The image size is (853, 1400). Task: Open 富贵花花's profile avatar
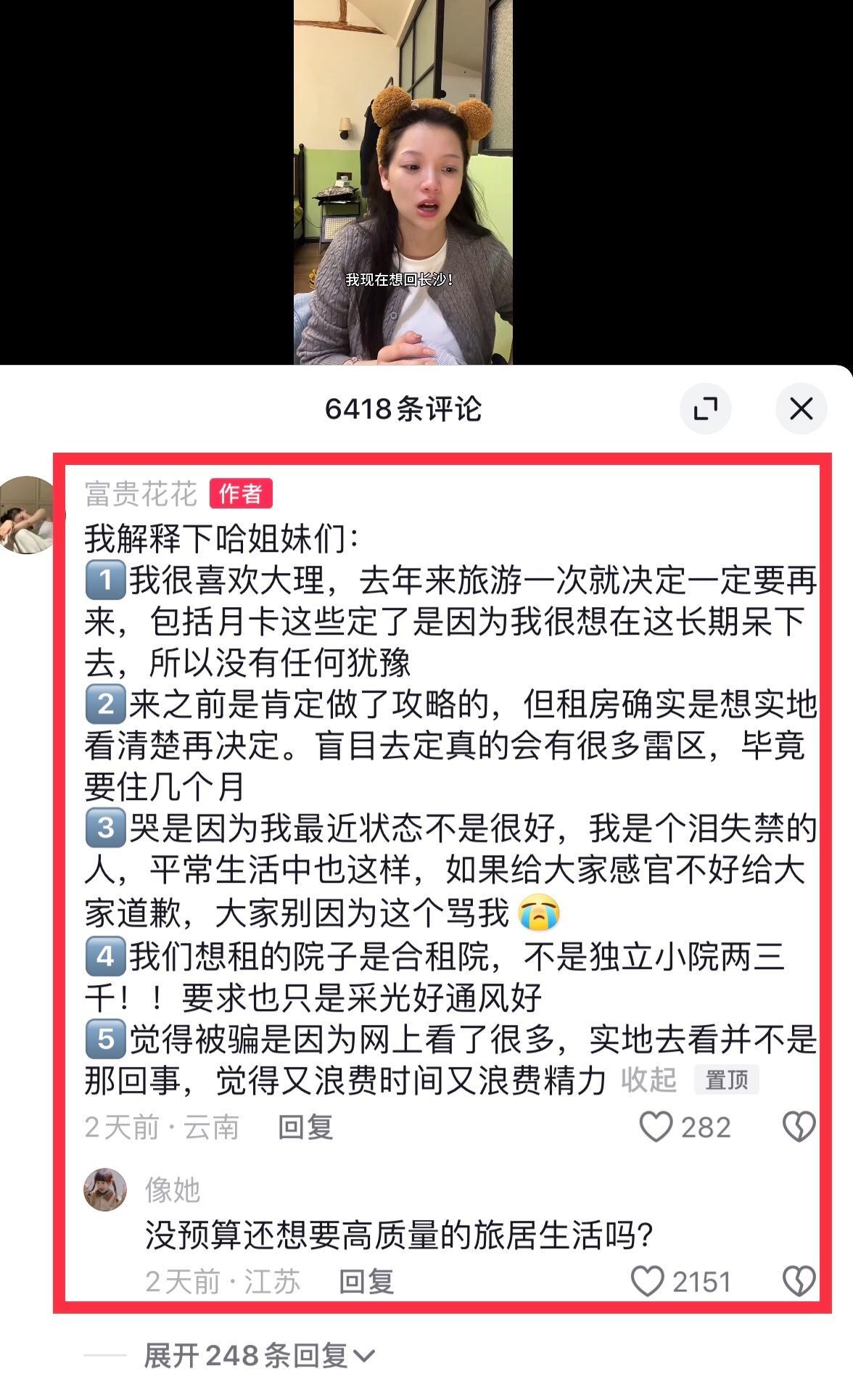pyautogui.click(x=28, y=515)
